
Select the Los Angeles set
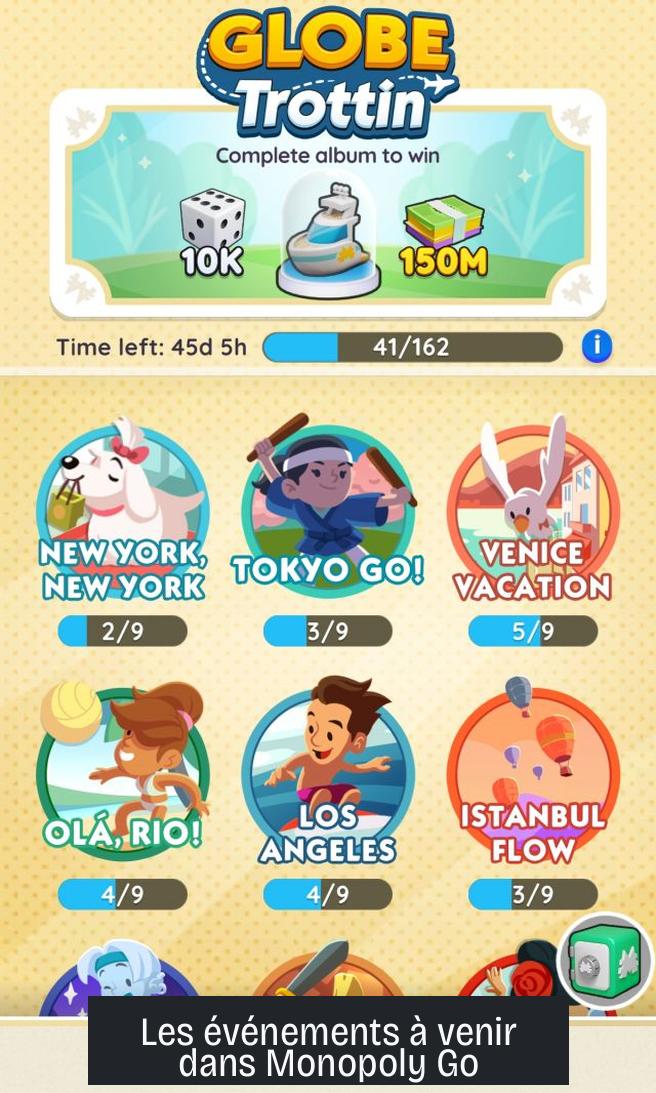[x=328, y=775]
